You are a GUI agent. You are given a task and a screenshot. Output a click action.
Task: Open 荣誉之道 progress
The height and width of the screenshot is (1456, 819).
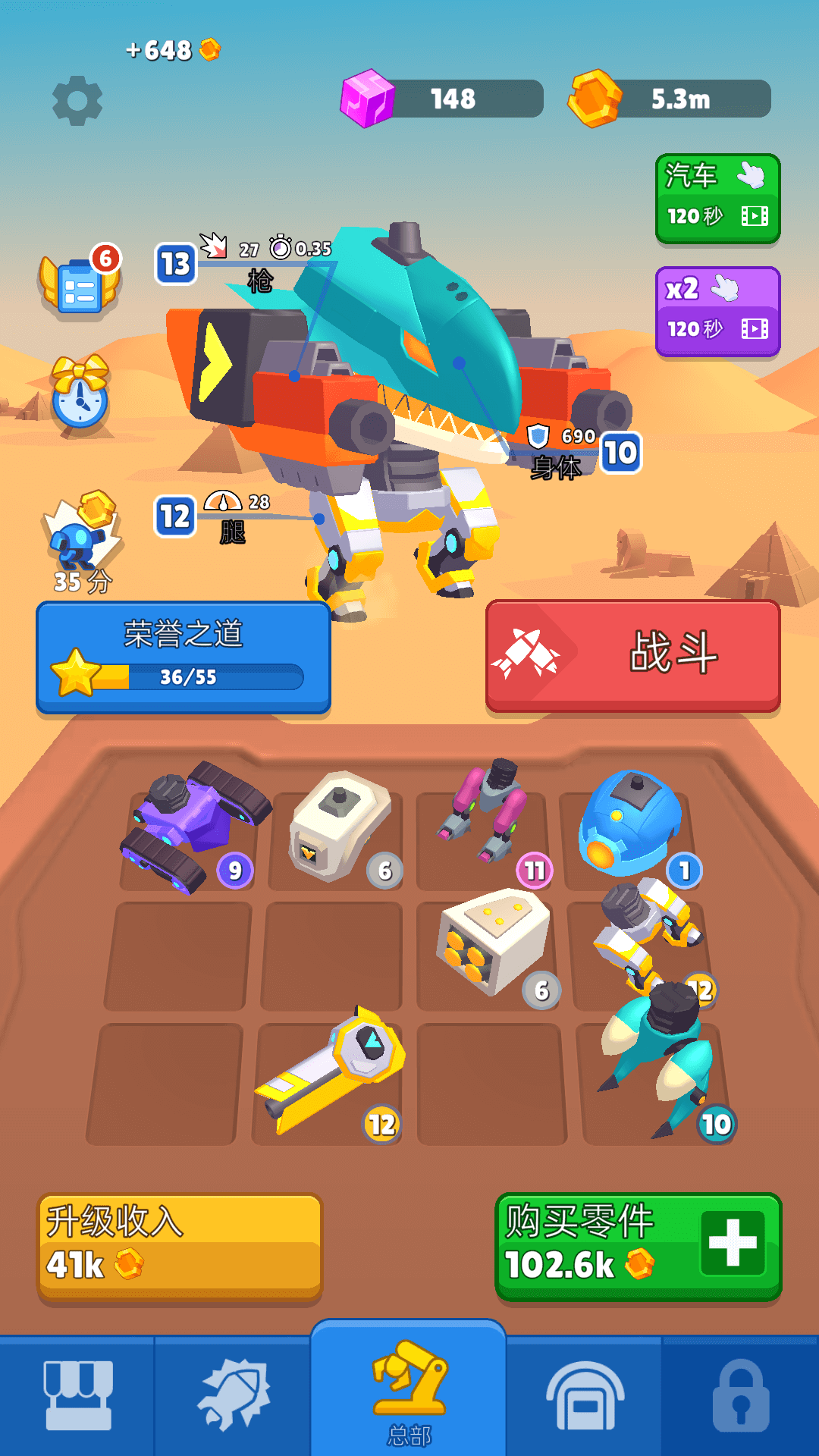(184, 657)
